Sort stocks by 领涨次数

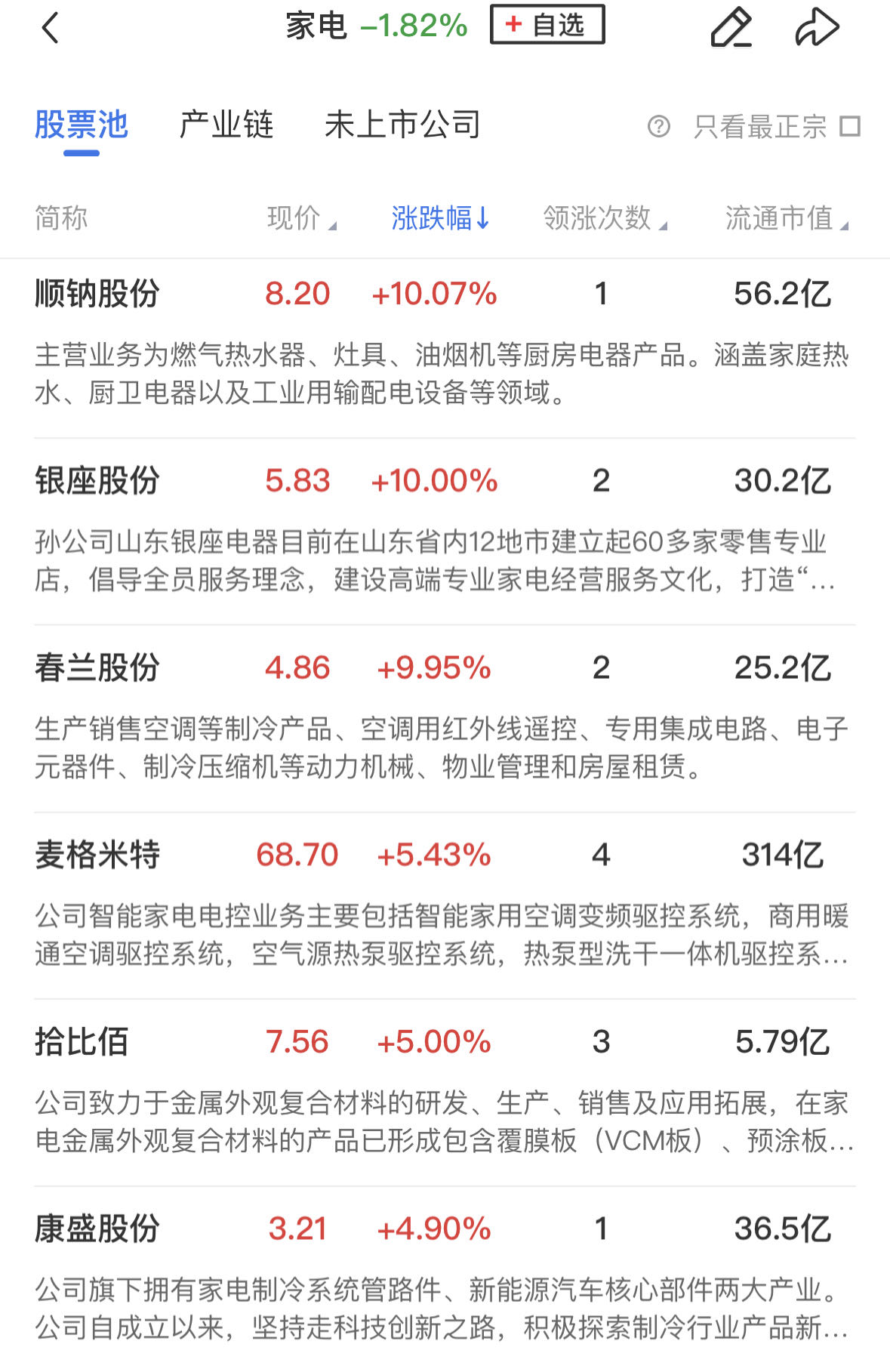pyautogui.click(x=604, y=218)
